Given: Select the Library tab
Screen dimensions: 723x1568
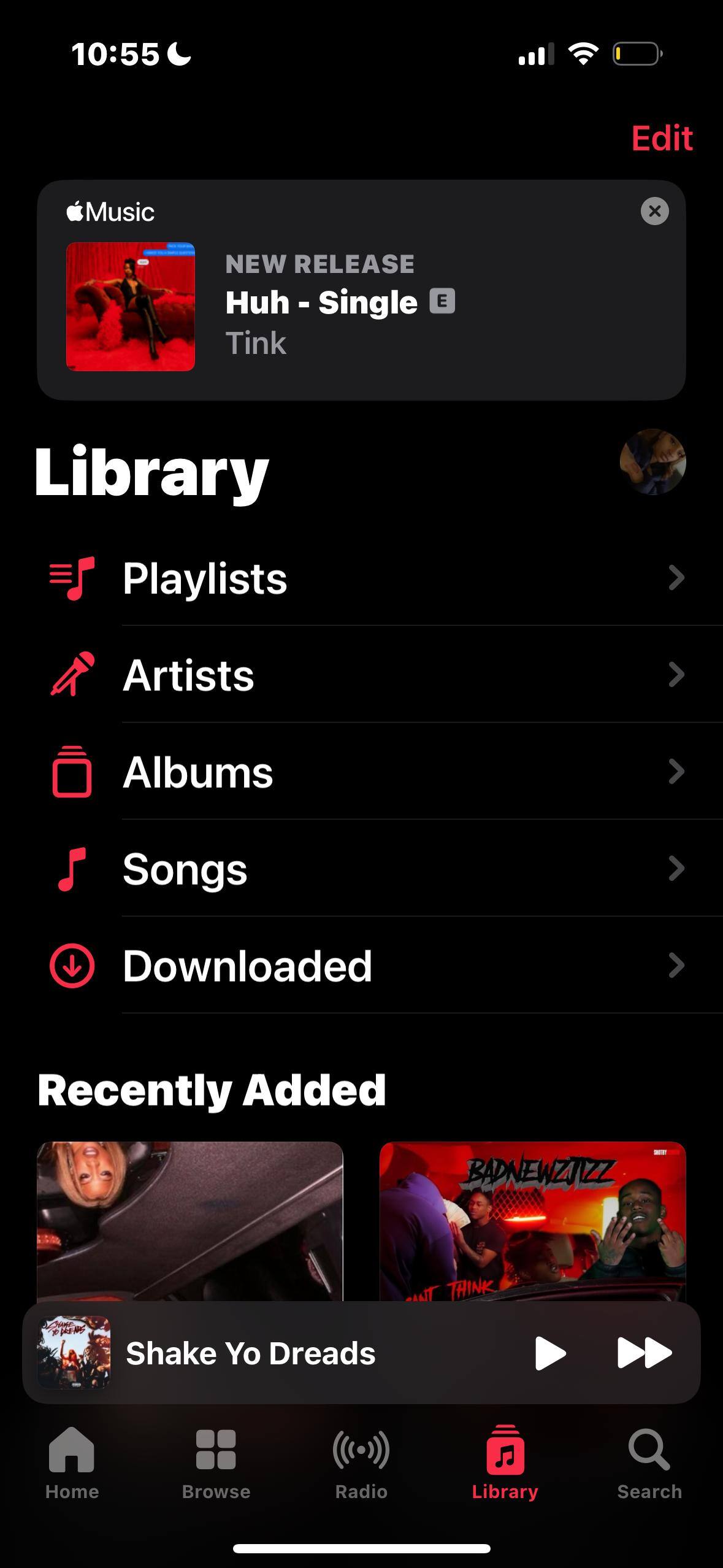Looking at the screenshot, I should 505,1462.
